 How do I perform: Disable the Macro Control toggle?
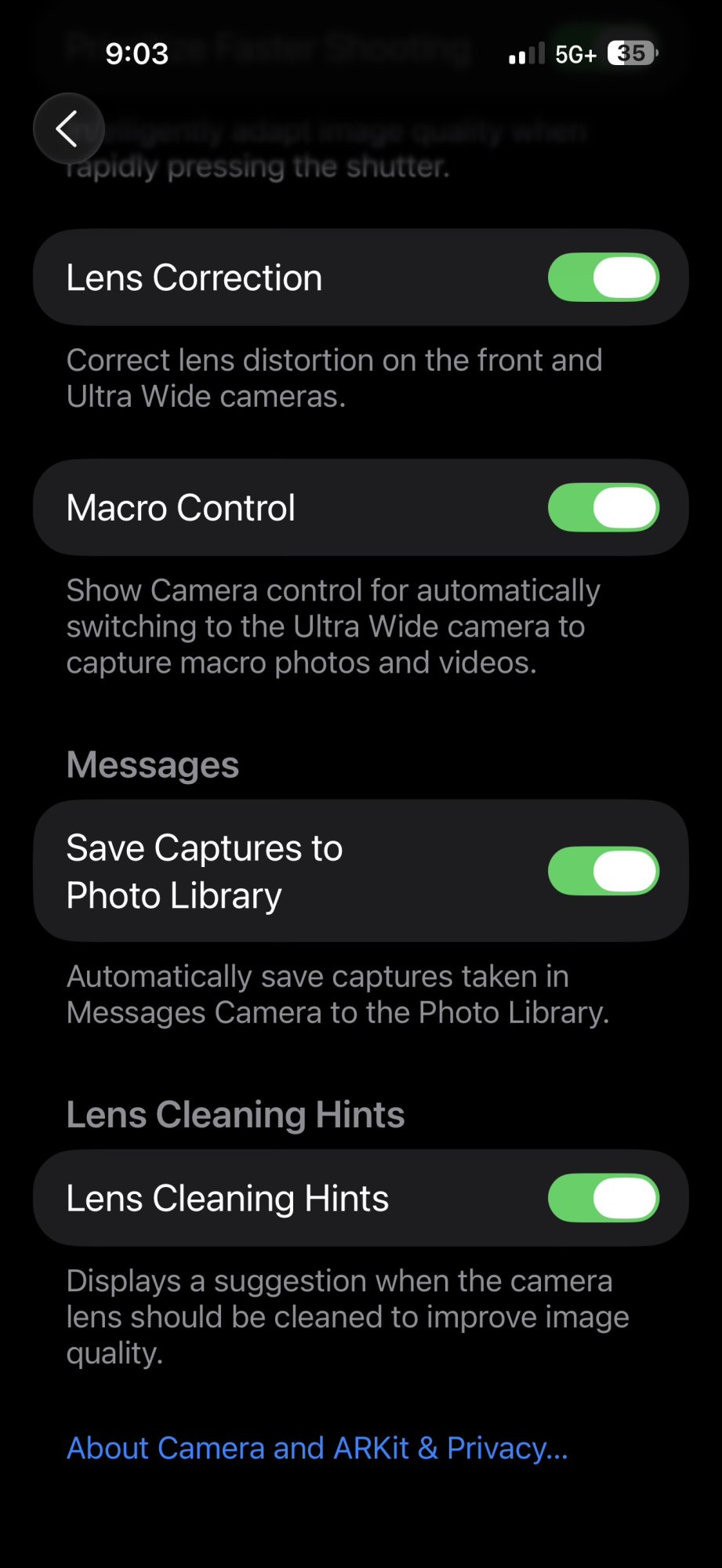(x=603, y=507)
